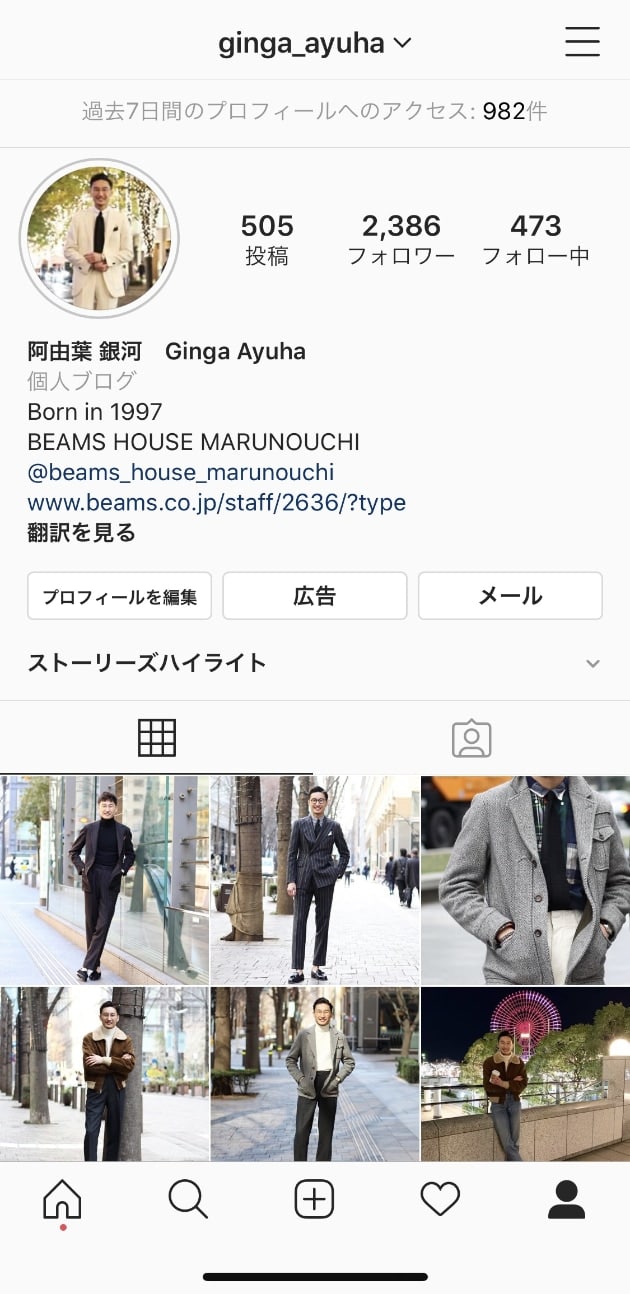Open the フォロワー followers list

(x=401, y=239)
